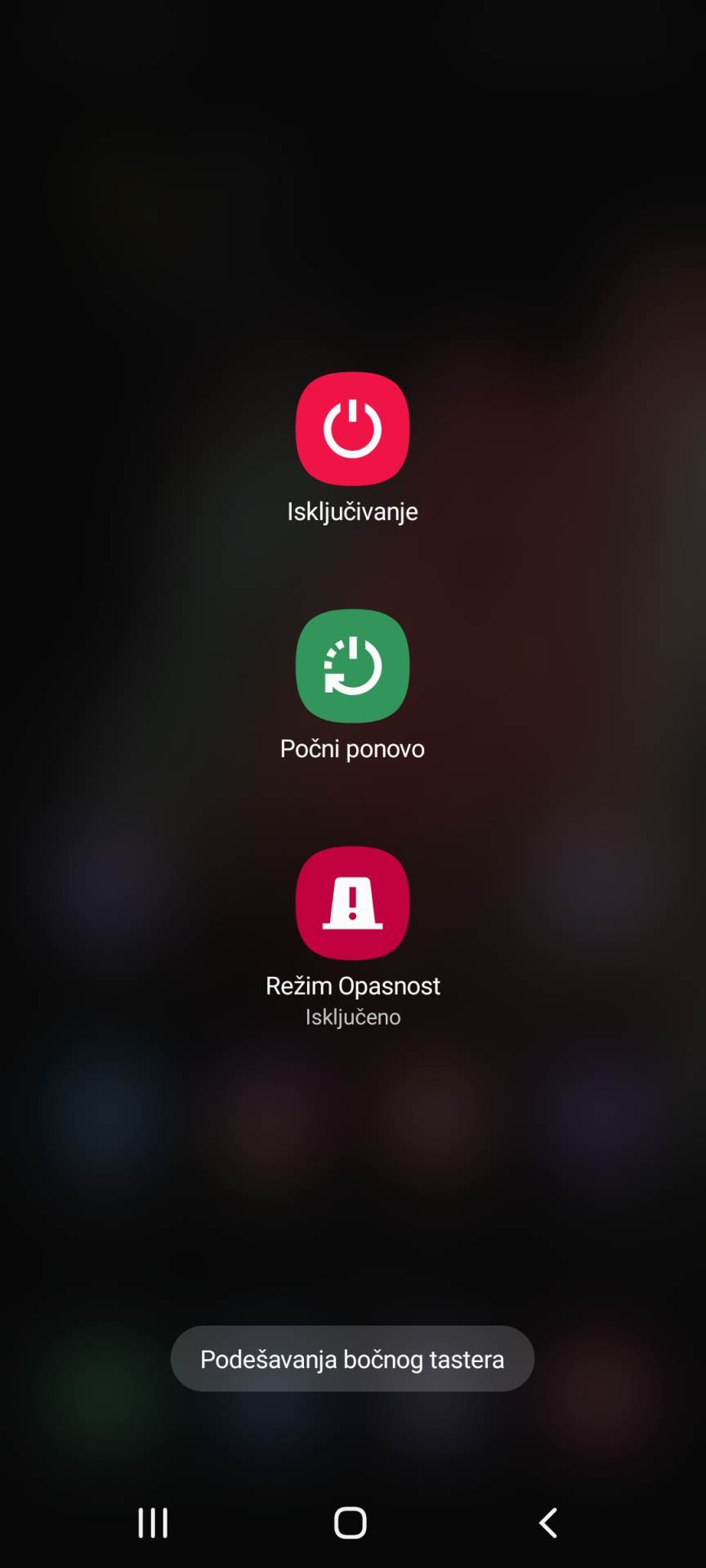Viewport: 706px width, 1568px height.
Task: Tap Home to dismiss the power menu
Action: click(x=351, y=1522)
